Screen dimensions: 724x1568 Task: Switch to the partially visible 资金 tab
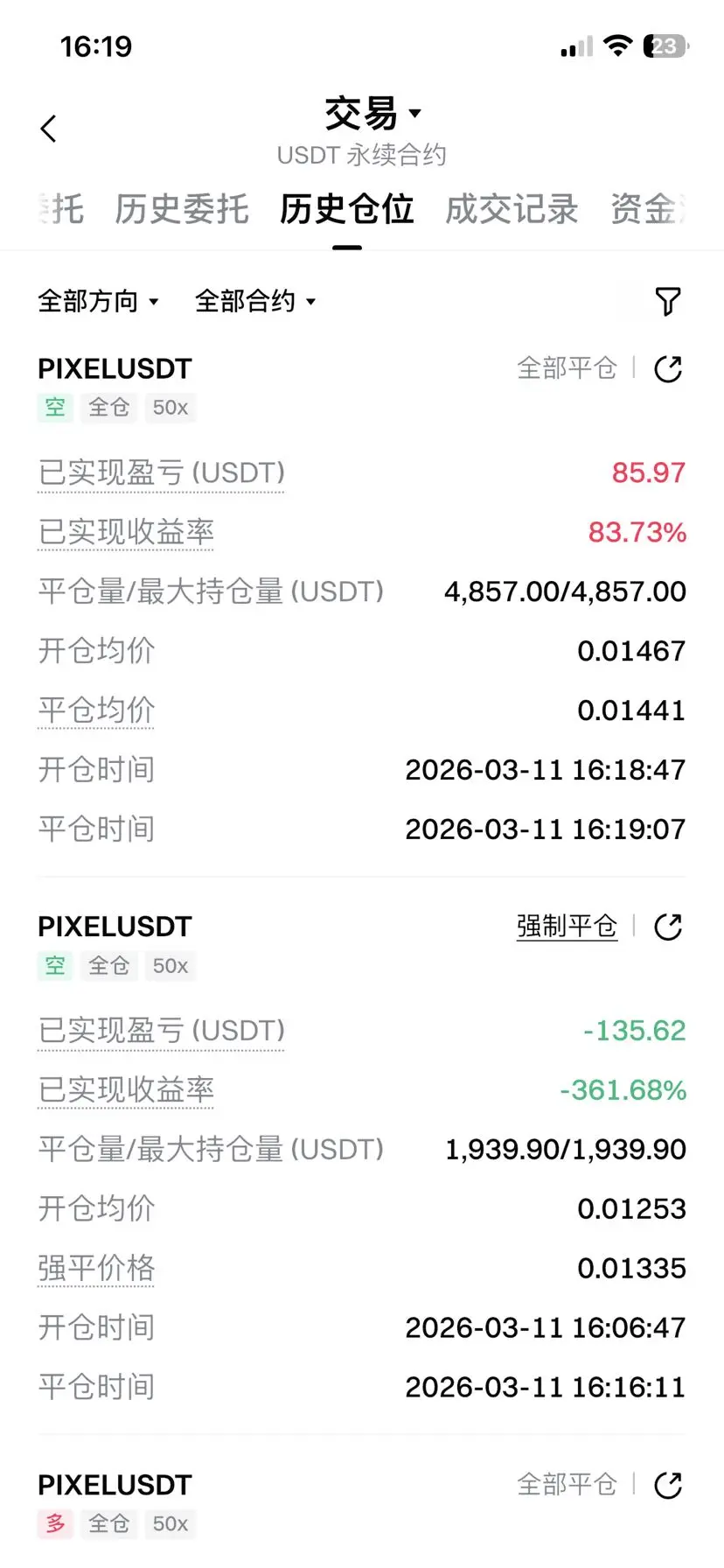(647, 209)
